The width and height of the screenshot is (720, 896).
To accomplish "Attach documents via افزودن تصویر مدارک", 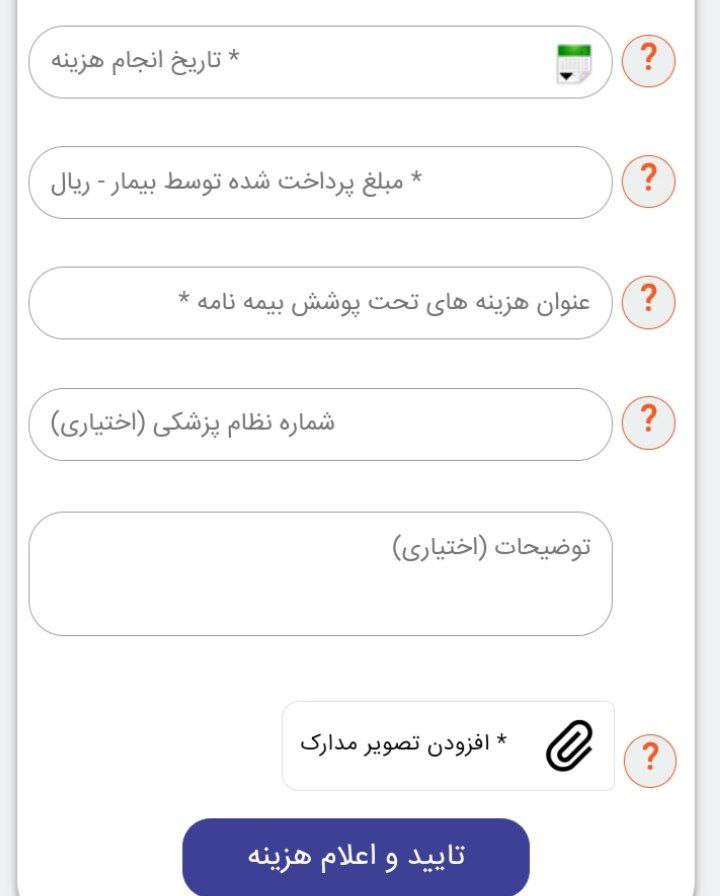I will (x=448, y=745).
